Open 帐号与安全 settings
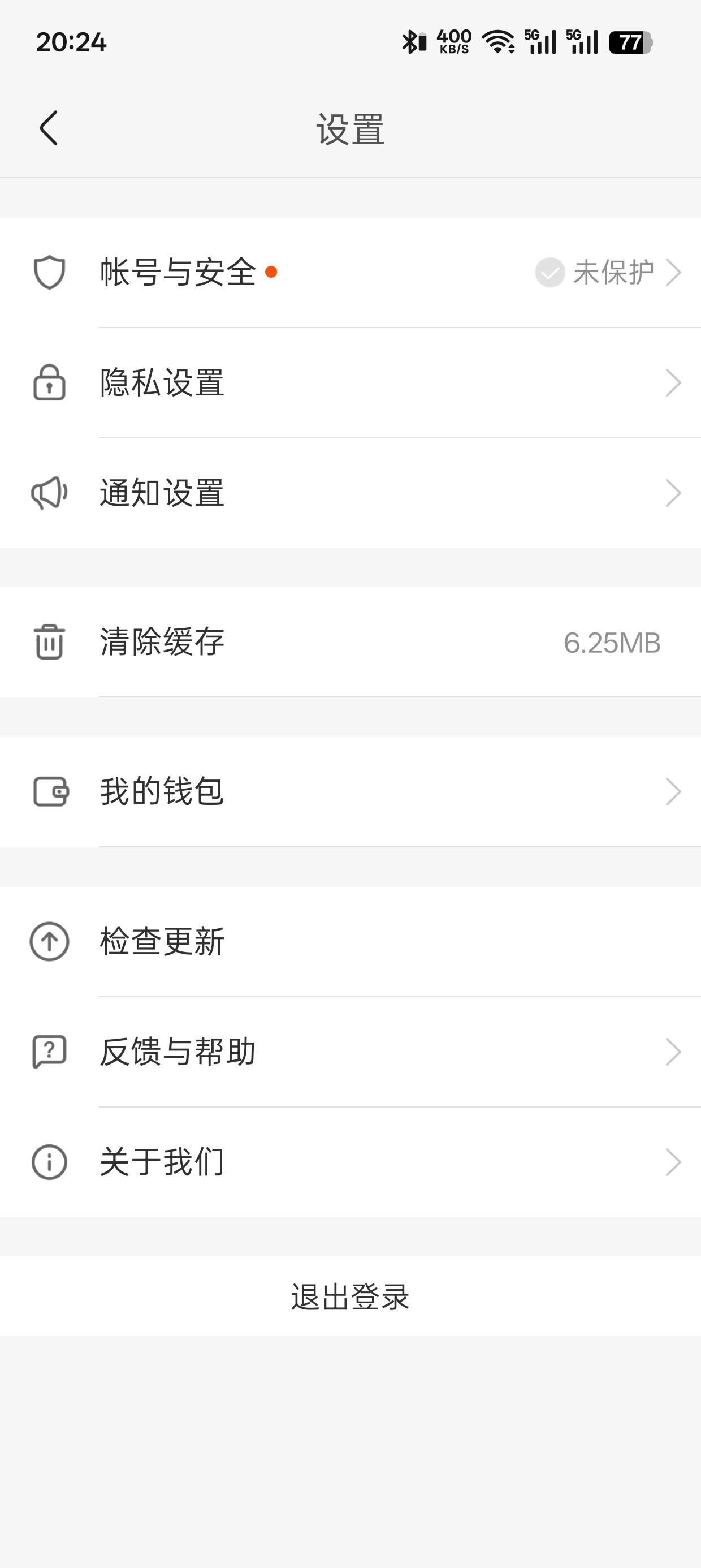Image resolution: width=701 pixels, height=1568 pixels. 178,272
